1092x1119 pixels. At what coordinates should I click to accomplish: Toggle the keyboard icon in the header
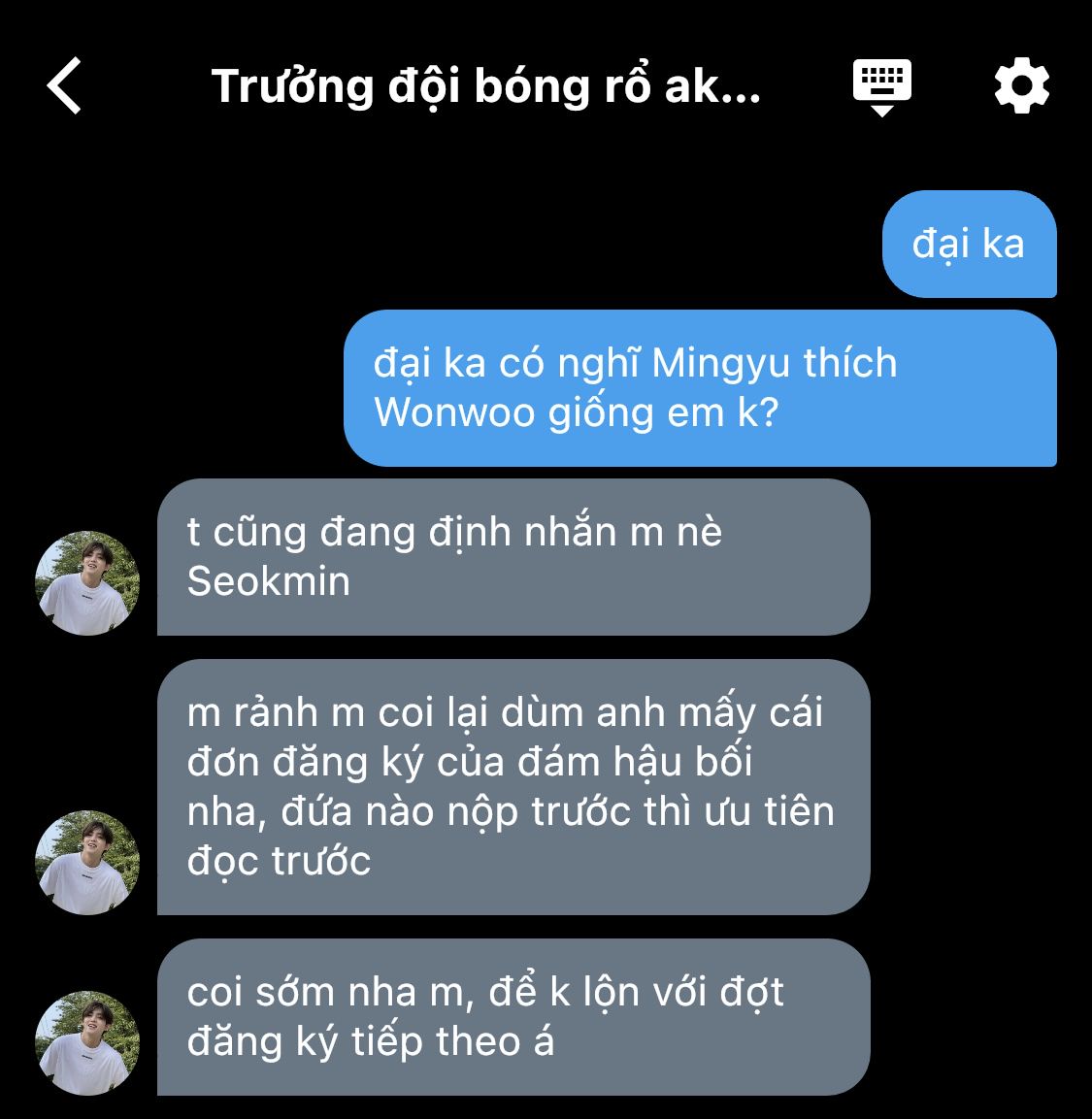tap(881, 86)
